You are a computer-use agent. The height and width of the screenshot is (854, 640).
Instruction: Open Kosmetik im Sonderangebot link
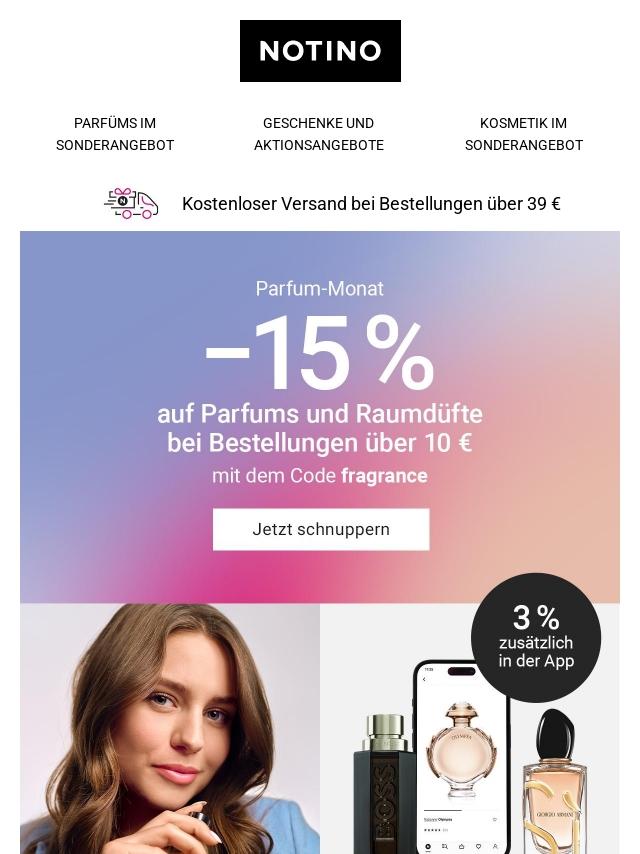[x=523, y=134]
